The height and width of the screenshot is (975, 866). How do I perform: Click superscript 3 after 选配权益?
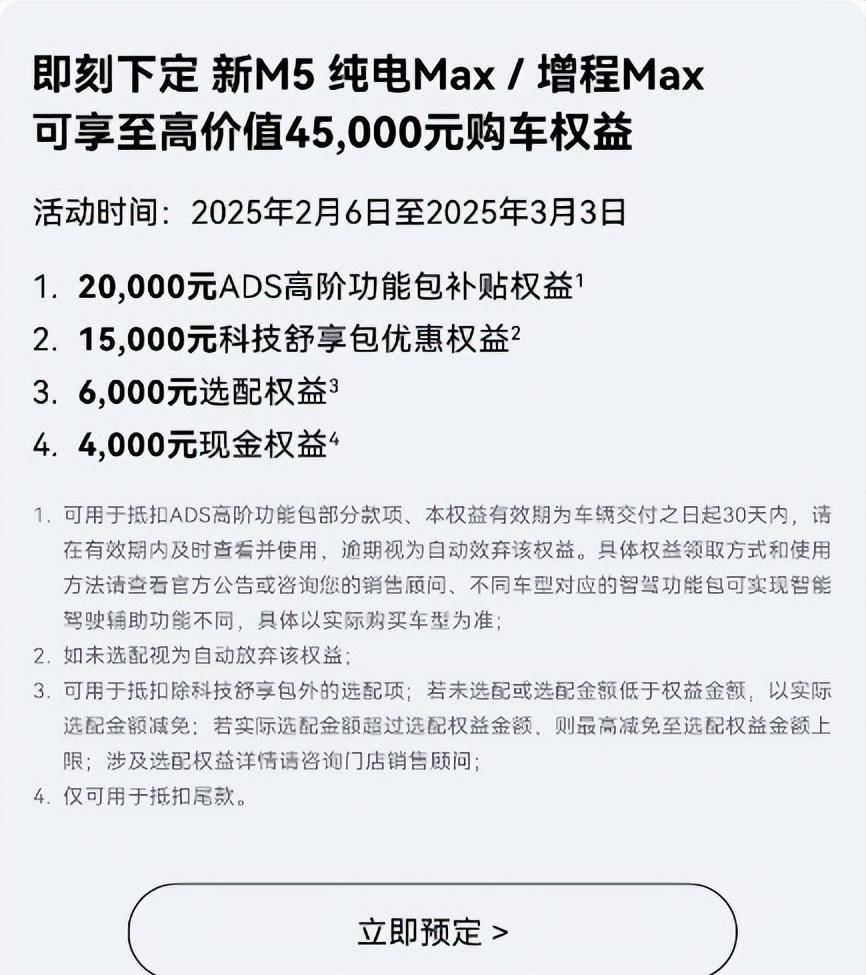pos(335,384)
